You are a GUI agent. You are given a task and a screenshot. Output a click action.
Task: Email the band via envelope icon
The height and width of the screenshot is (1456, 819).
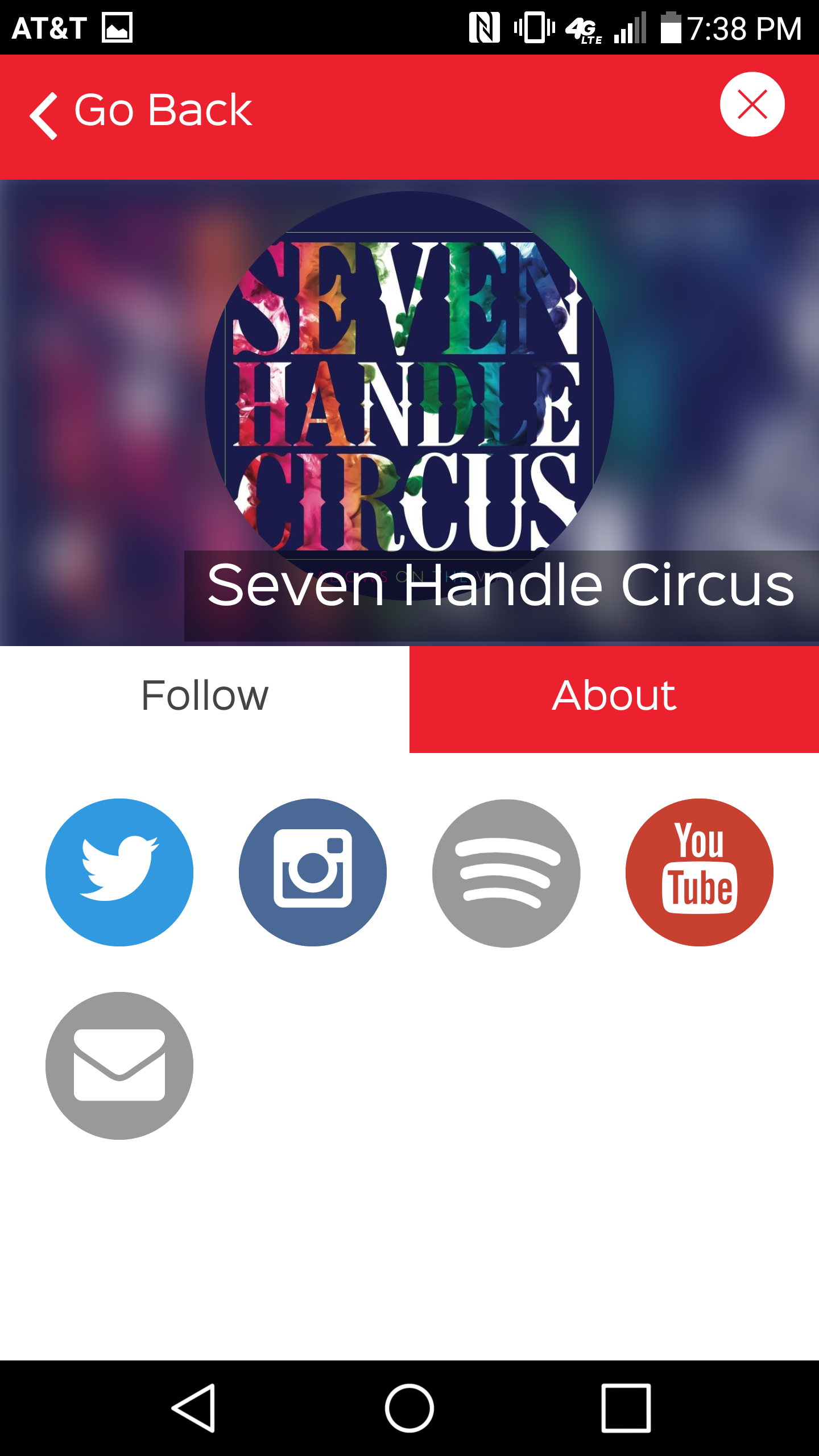tap(119, 1065)
